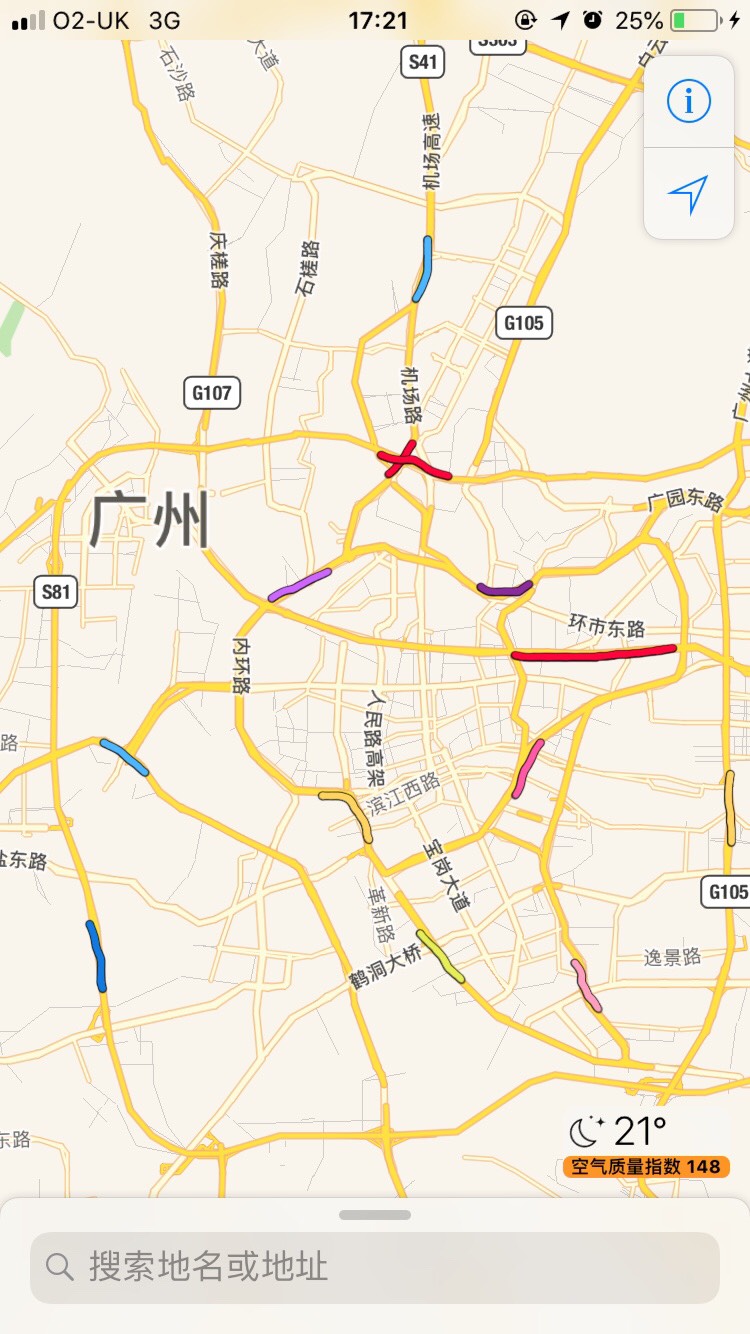Tap the search place or address field

tap(375, 1267)
